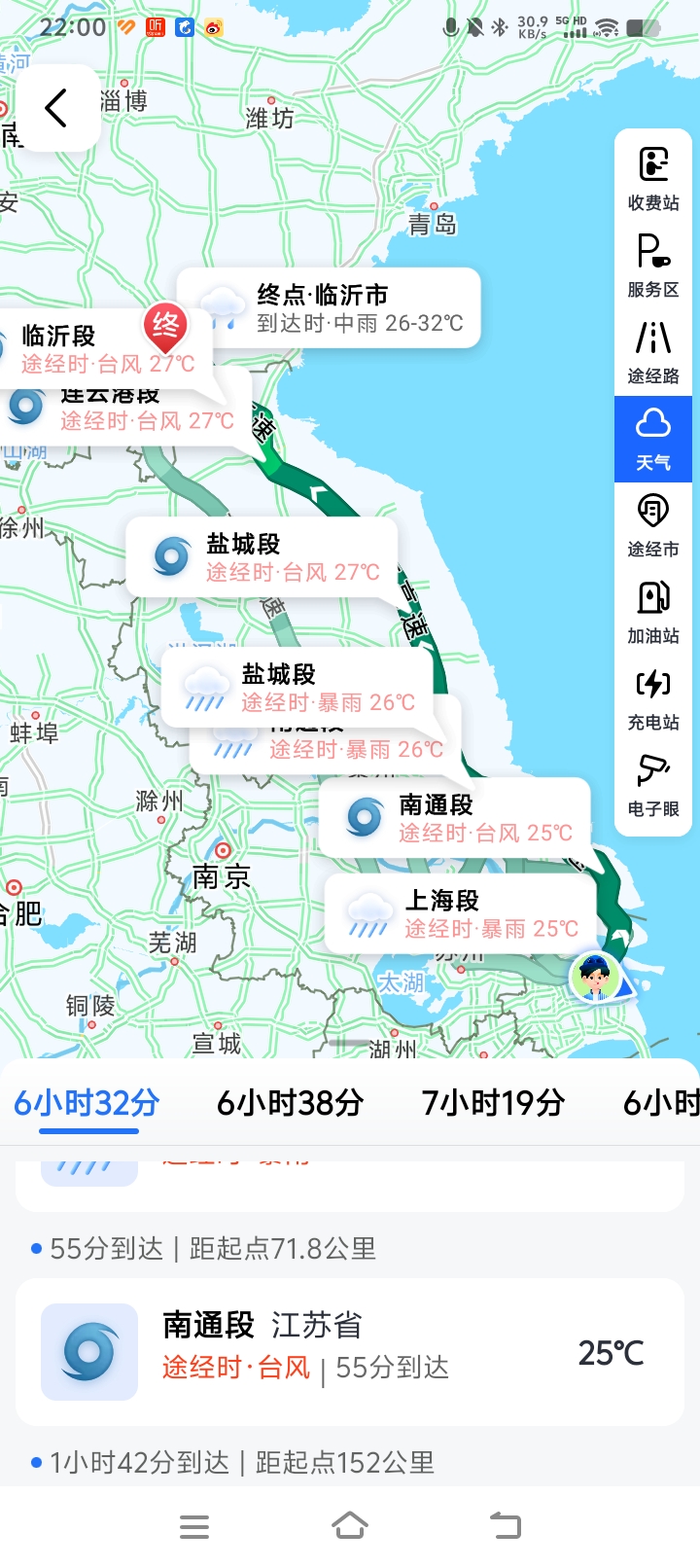
Task: Switch to the 6小时38分 route
Action: (x=290, y=1104)
